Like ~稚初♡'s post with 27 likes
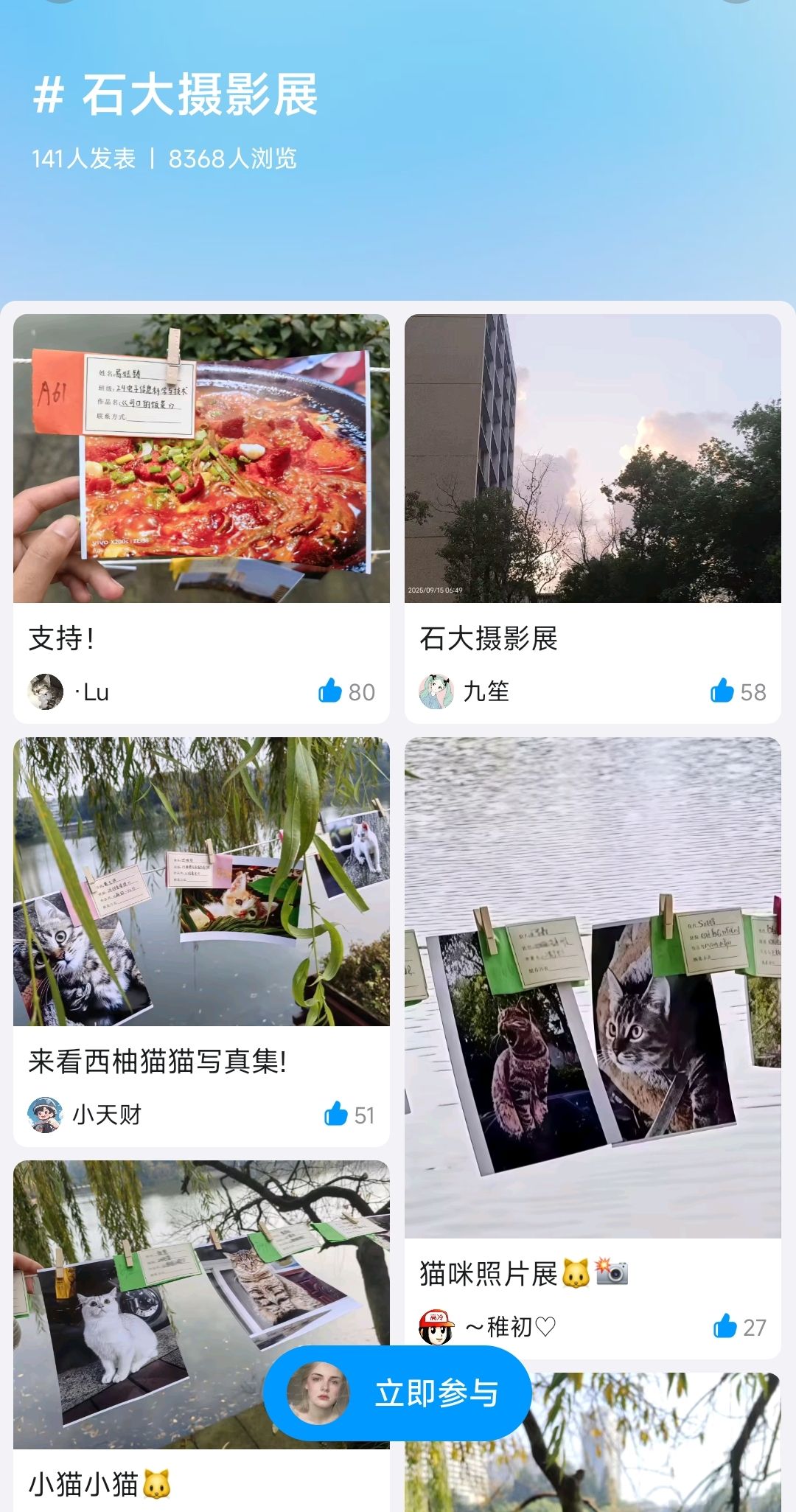Viewport: 796px width, 1512px height. coord(725,1326)
